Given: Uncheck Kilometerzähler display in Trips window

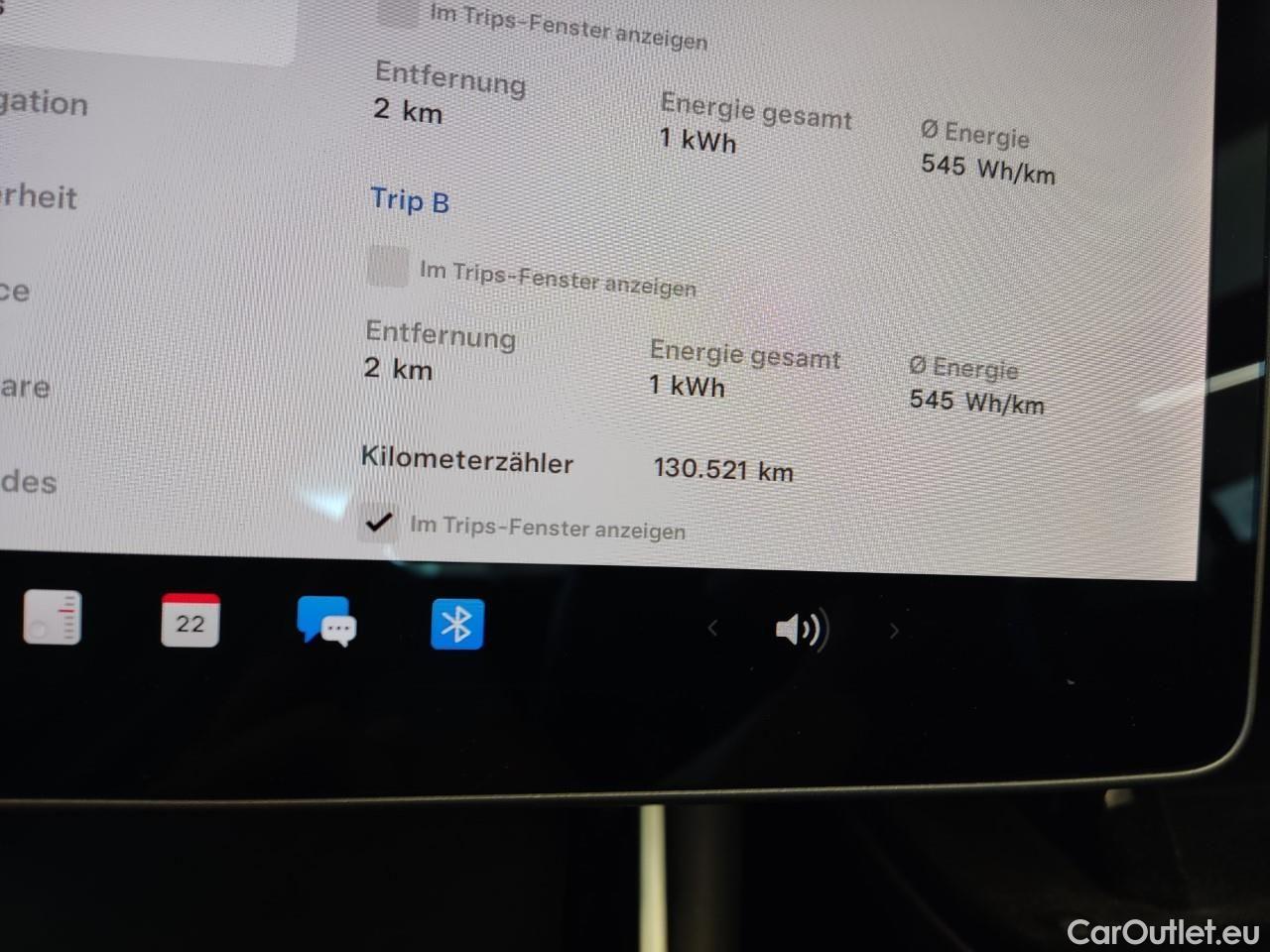Looking at the screenshot, I should pos(378,522).
